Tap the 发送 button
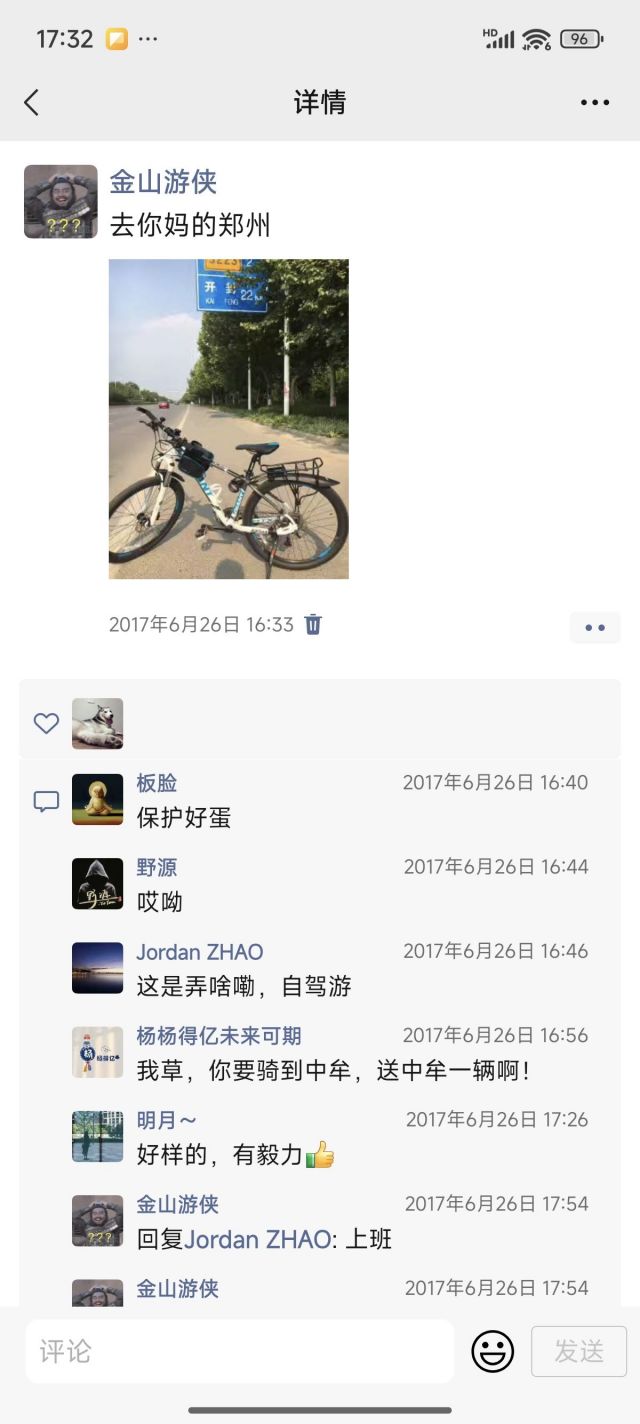 coord(579,1352)
